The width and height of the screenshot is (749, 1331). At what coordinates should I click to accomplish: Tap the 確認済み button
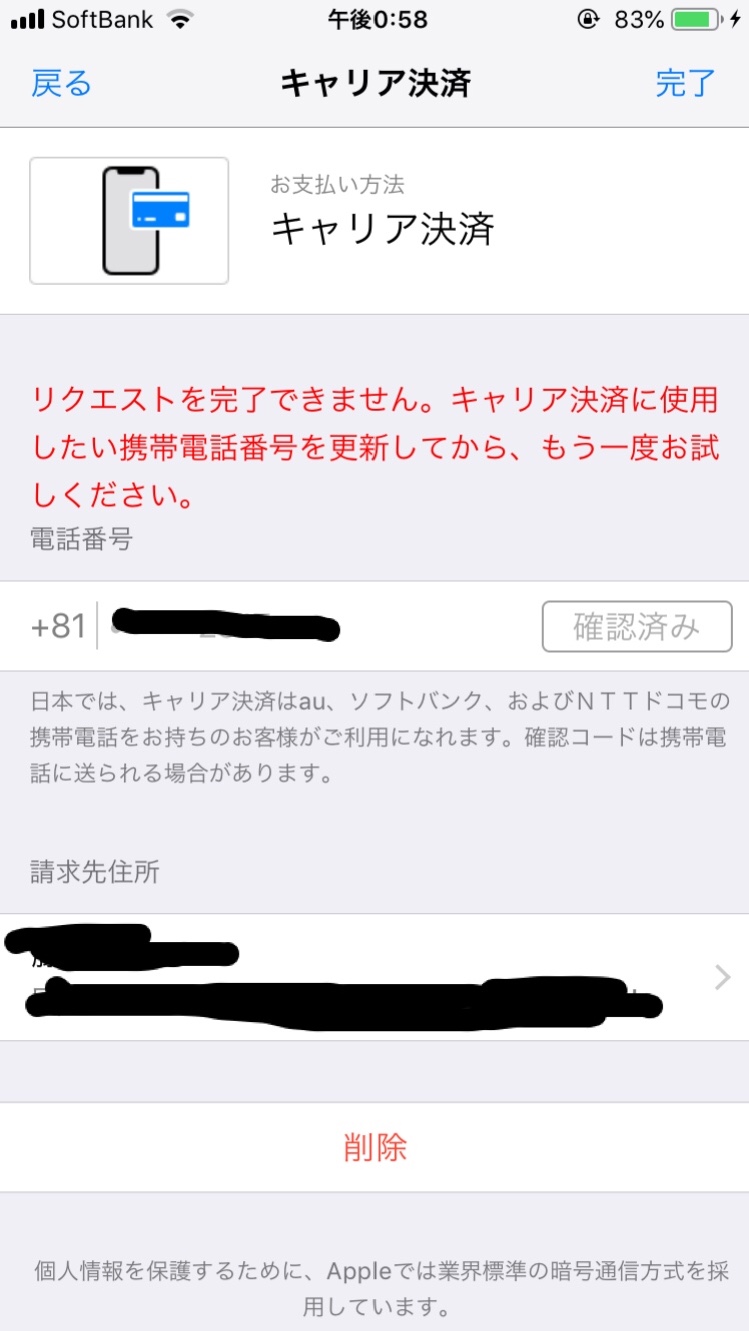tap(637, 627)
